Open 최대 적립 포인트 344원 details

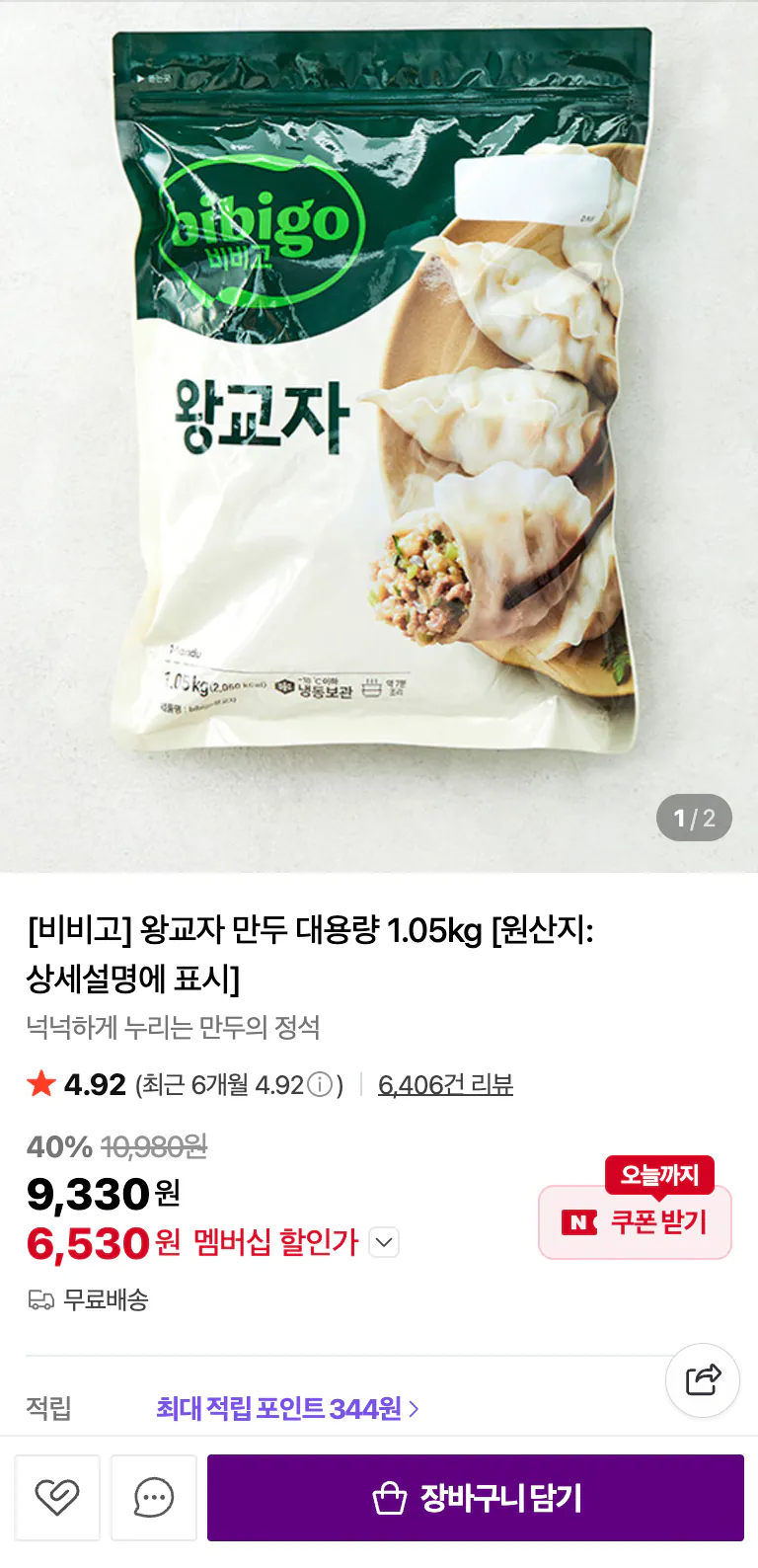pyautogui.click(x=284, y=1410)
